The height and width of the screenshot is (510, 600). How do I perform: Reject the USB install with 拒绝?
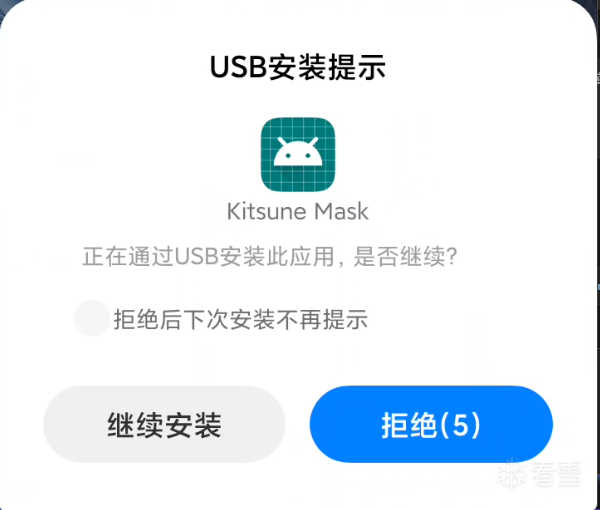pos(431,424)
